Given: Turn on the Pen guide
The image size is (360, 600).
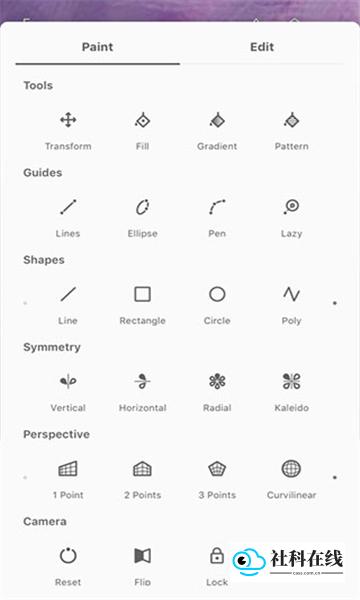Looking at the screenshot, I should [217, 217].
